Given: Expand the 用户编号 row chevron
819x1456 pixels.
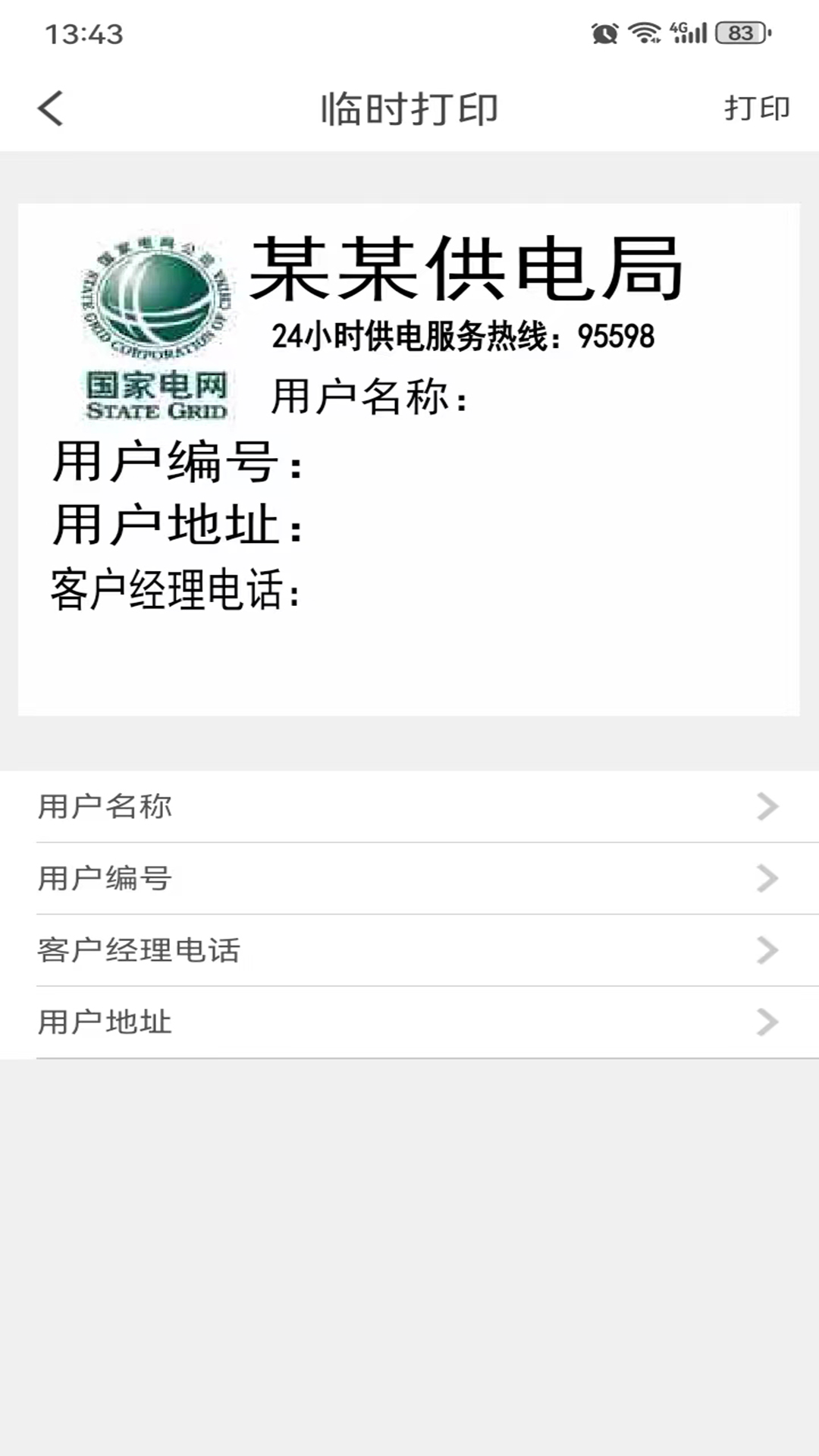Looking at the screenshot, I should click(769, 879).
